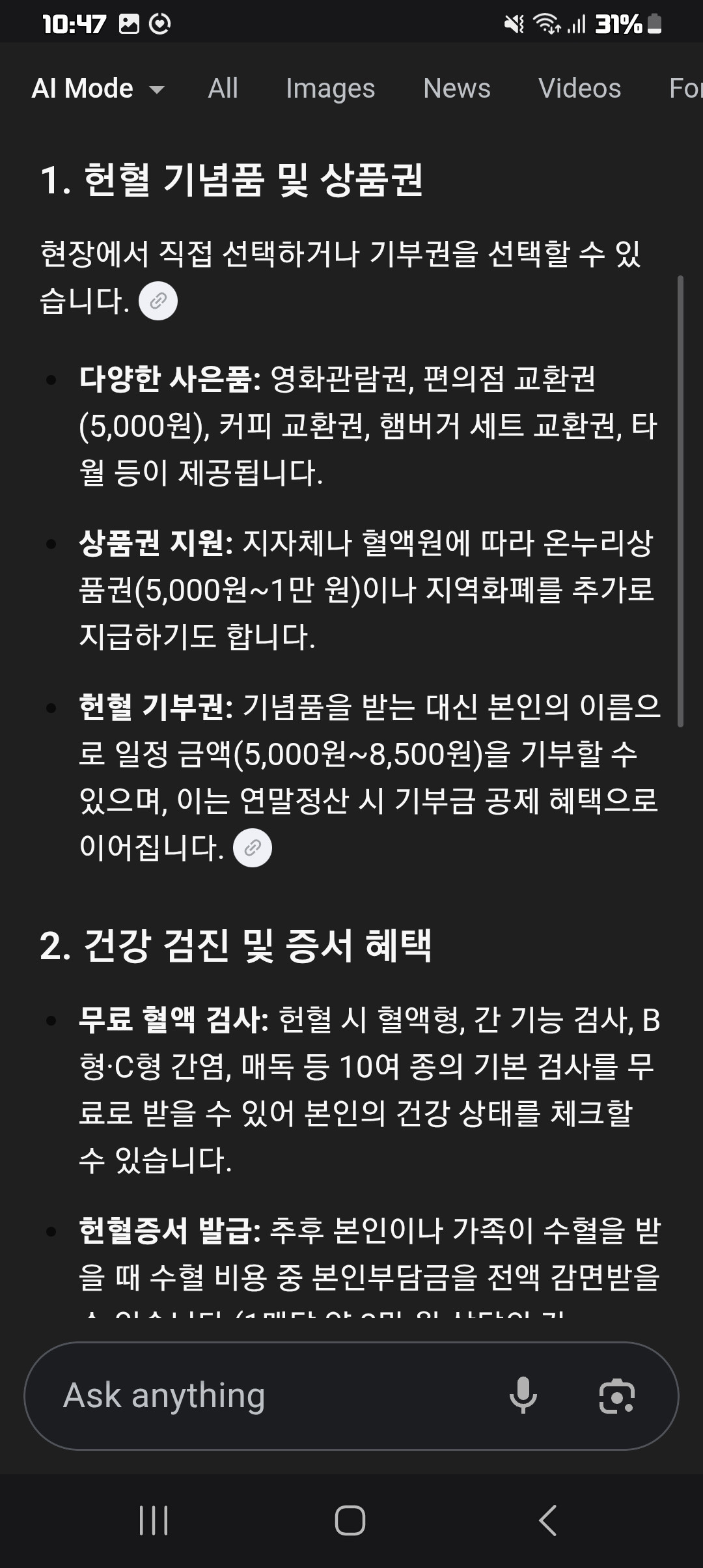Go back with the system back button
This screenshot has height=1568, width=703.
(x=548, y=1520)
